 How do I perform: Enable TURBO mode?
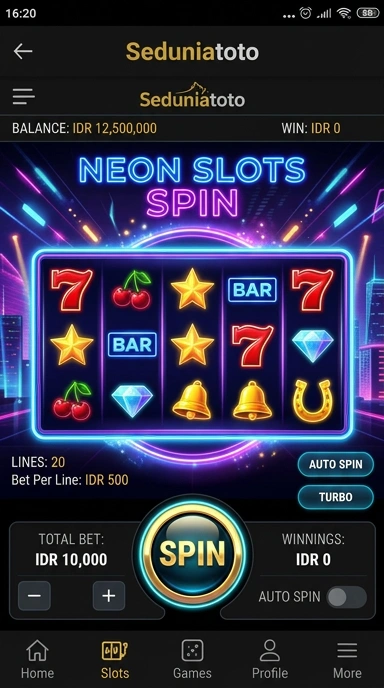pyautogui.click(x=336, y=497)
